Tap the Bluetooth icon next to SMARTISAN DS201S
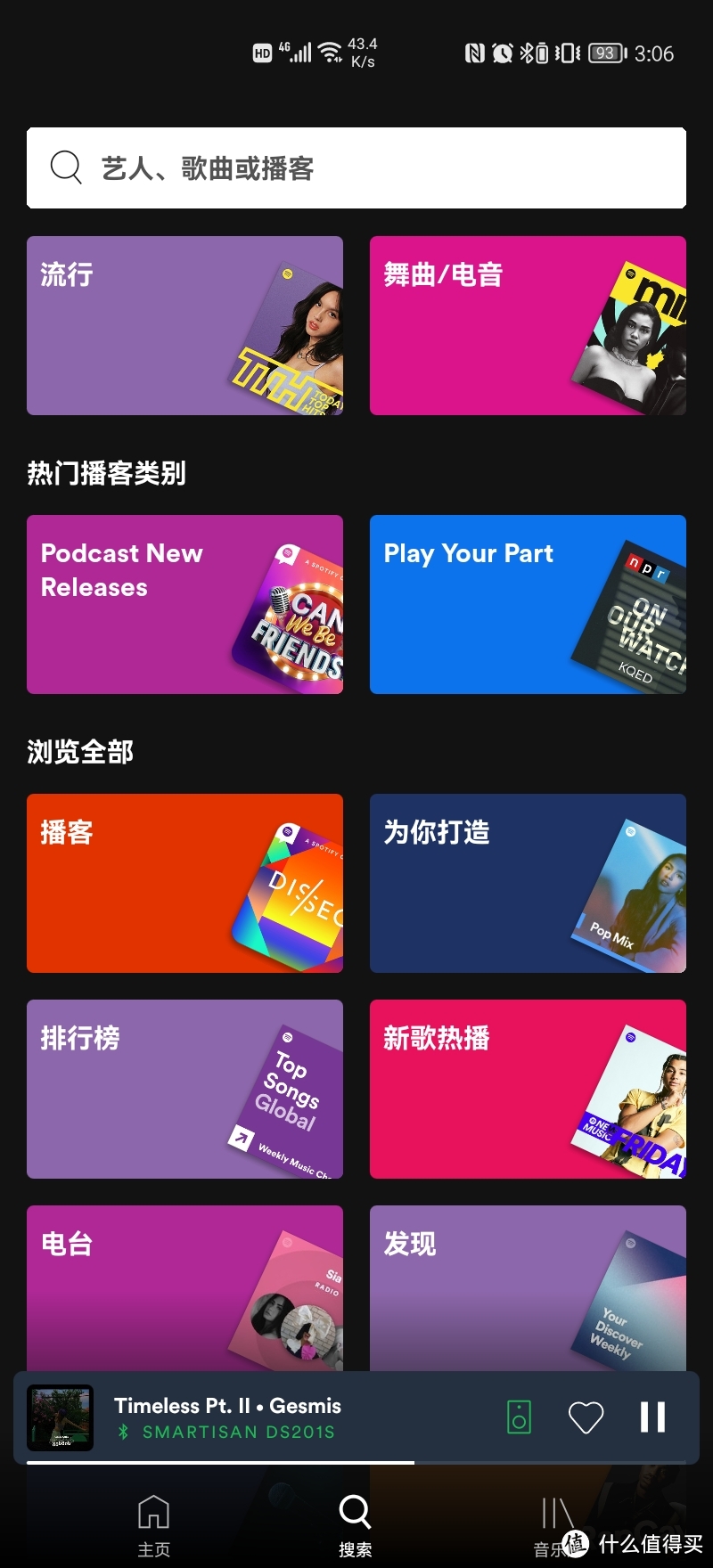 [x=121, y=1433]
